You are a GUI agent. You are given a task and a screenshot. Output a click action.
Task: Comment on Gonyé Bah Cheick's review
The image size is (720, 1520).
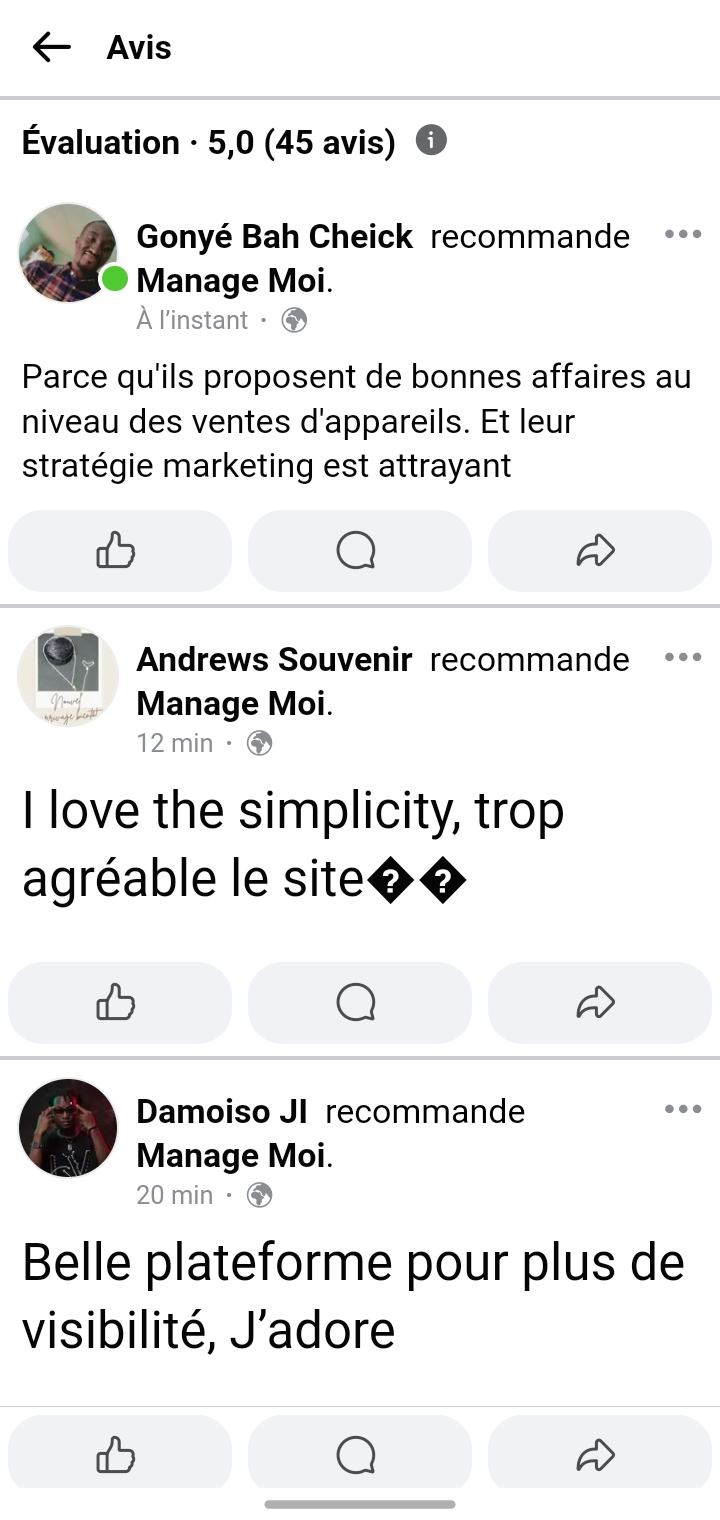[359, 551]
